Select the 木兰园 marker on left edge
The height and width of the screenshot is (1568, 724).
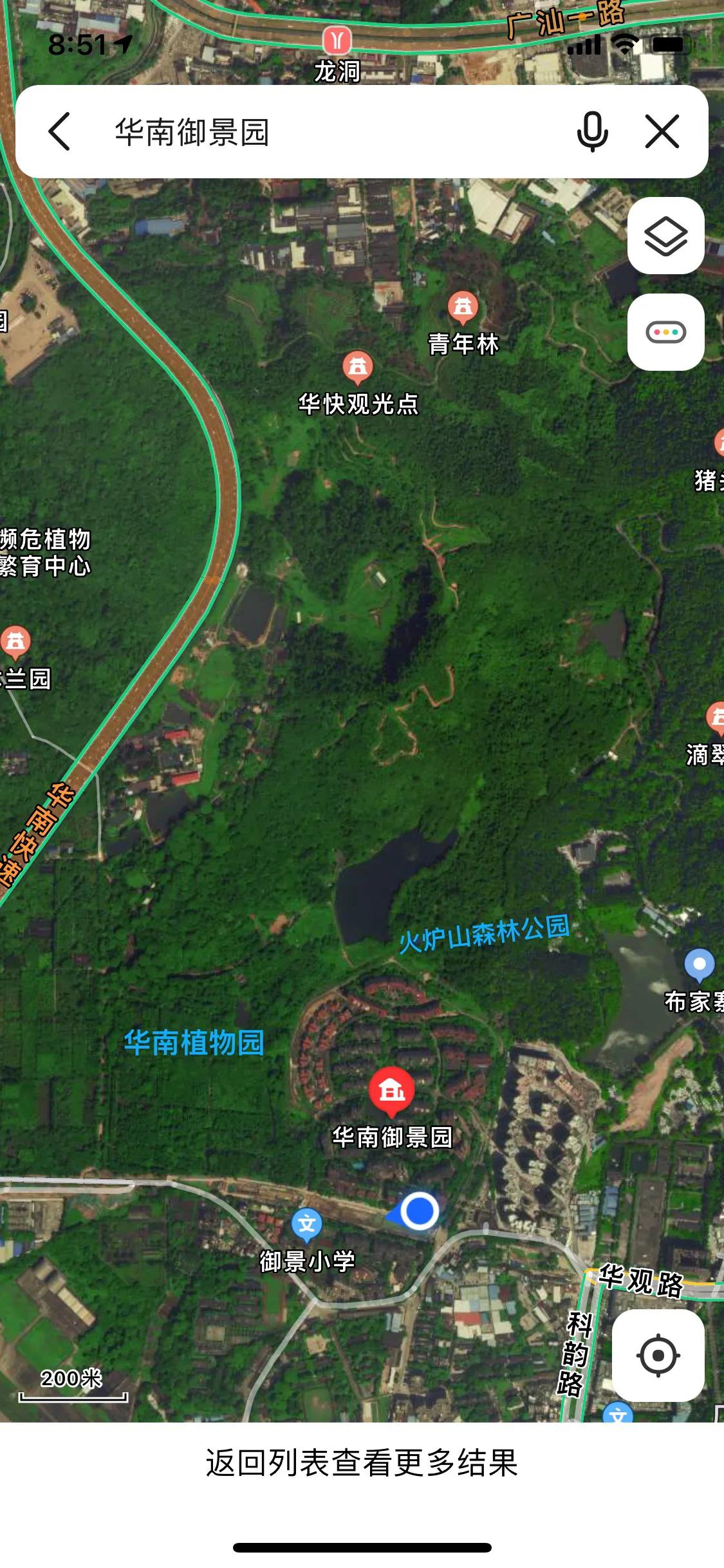(16, 640)
